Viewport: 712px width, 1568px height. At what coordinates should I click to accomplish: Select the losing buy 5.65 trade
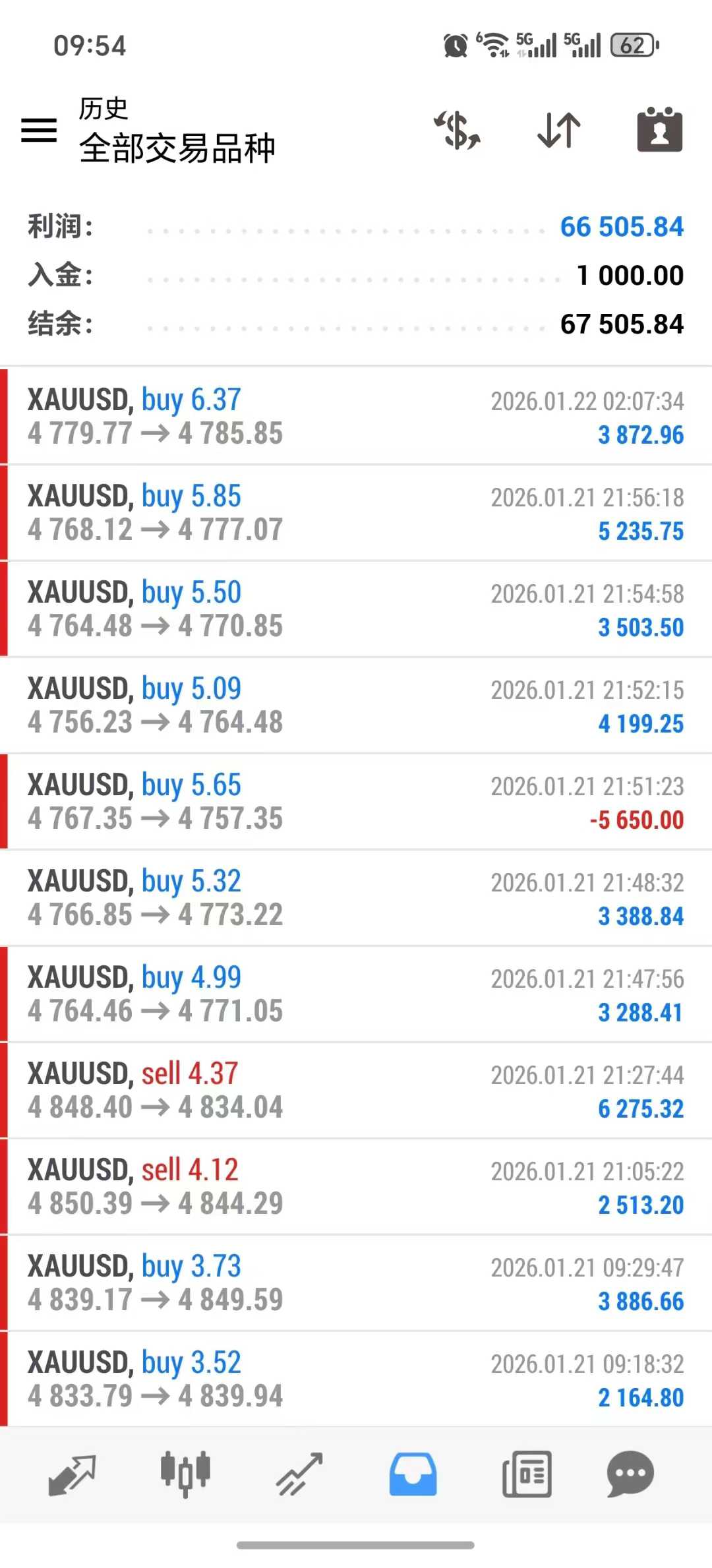pos(356,802)
